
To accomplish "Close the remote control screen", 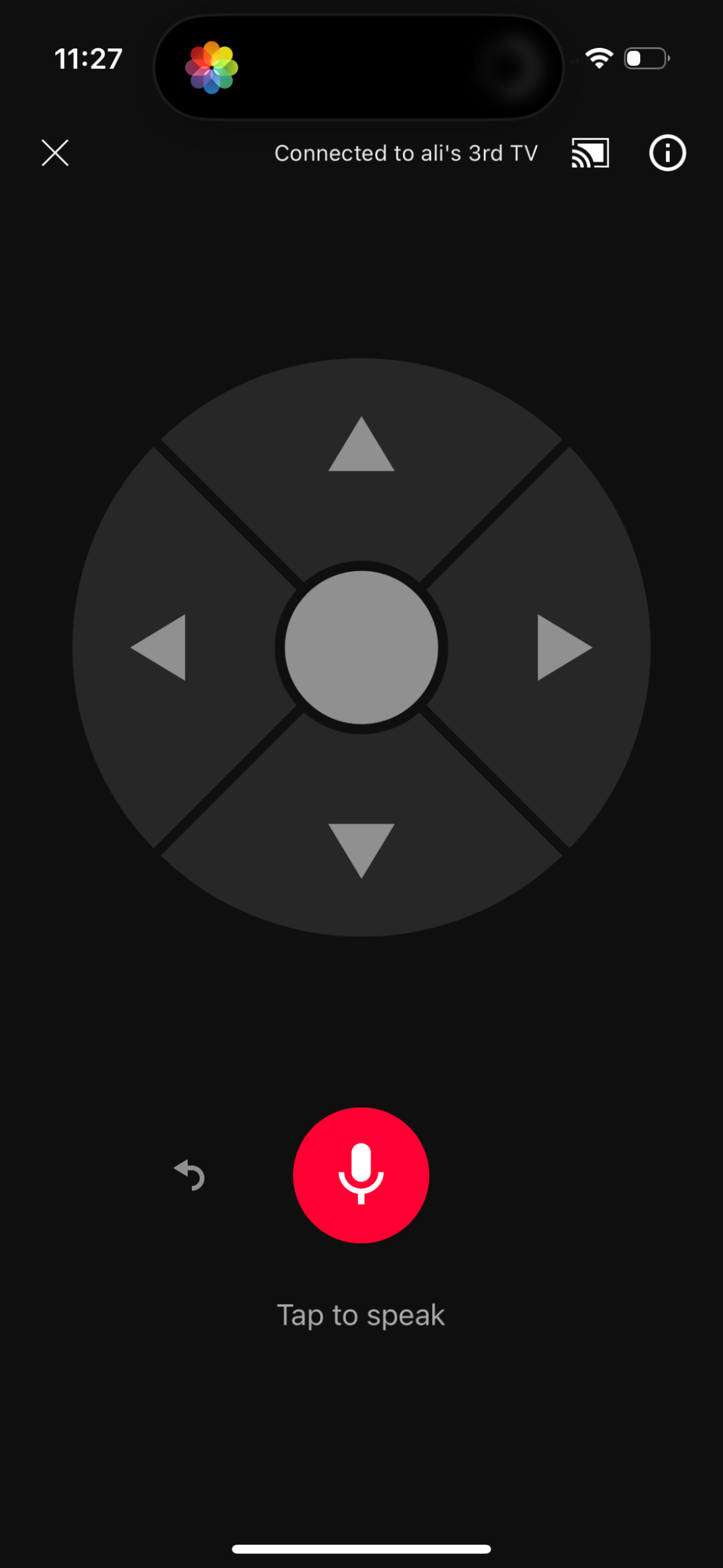I will coord(55,153).
